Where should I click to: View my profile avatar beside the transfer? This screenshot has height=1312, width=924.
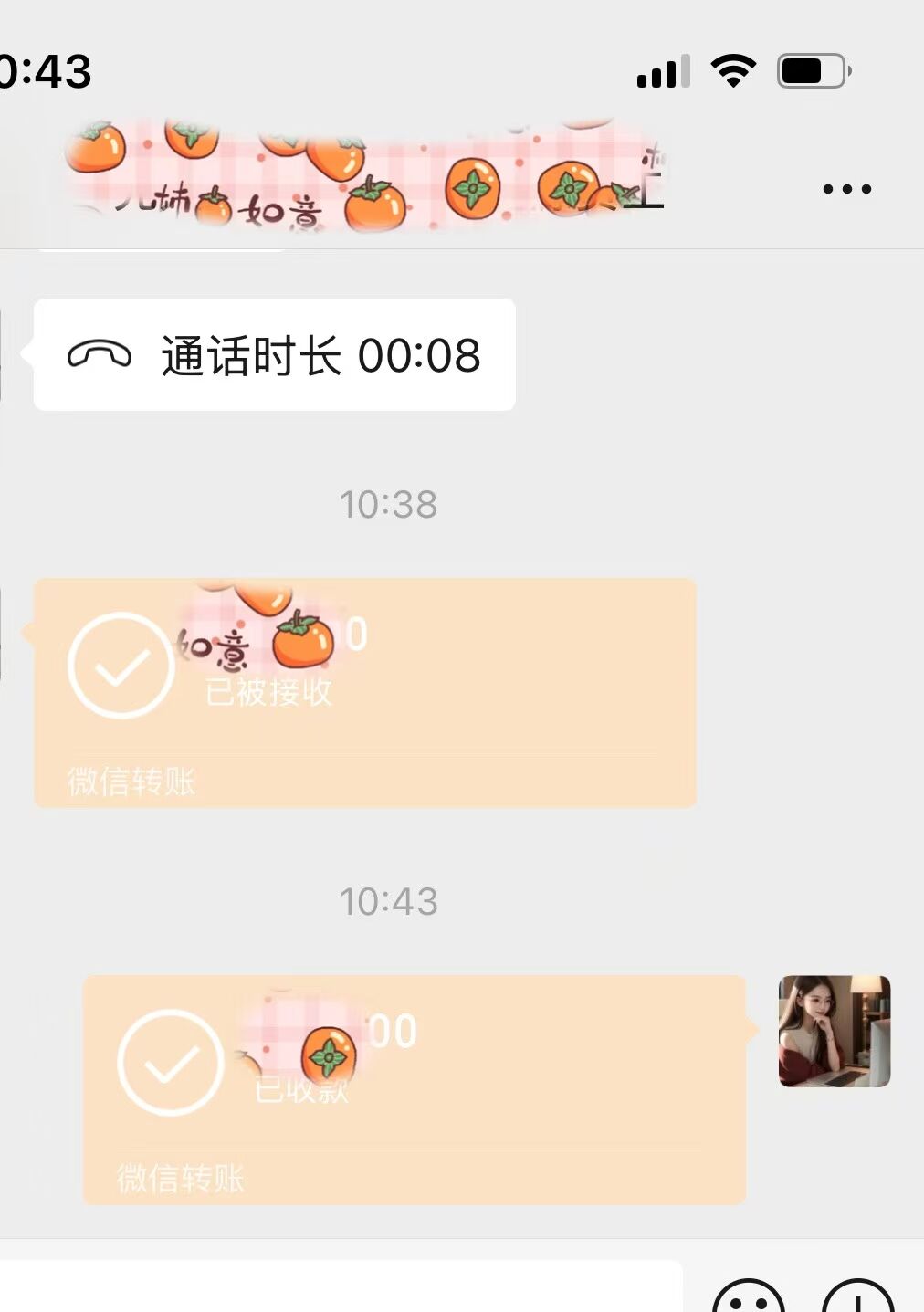834,1031
